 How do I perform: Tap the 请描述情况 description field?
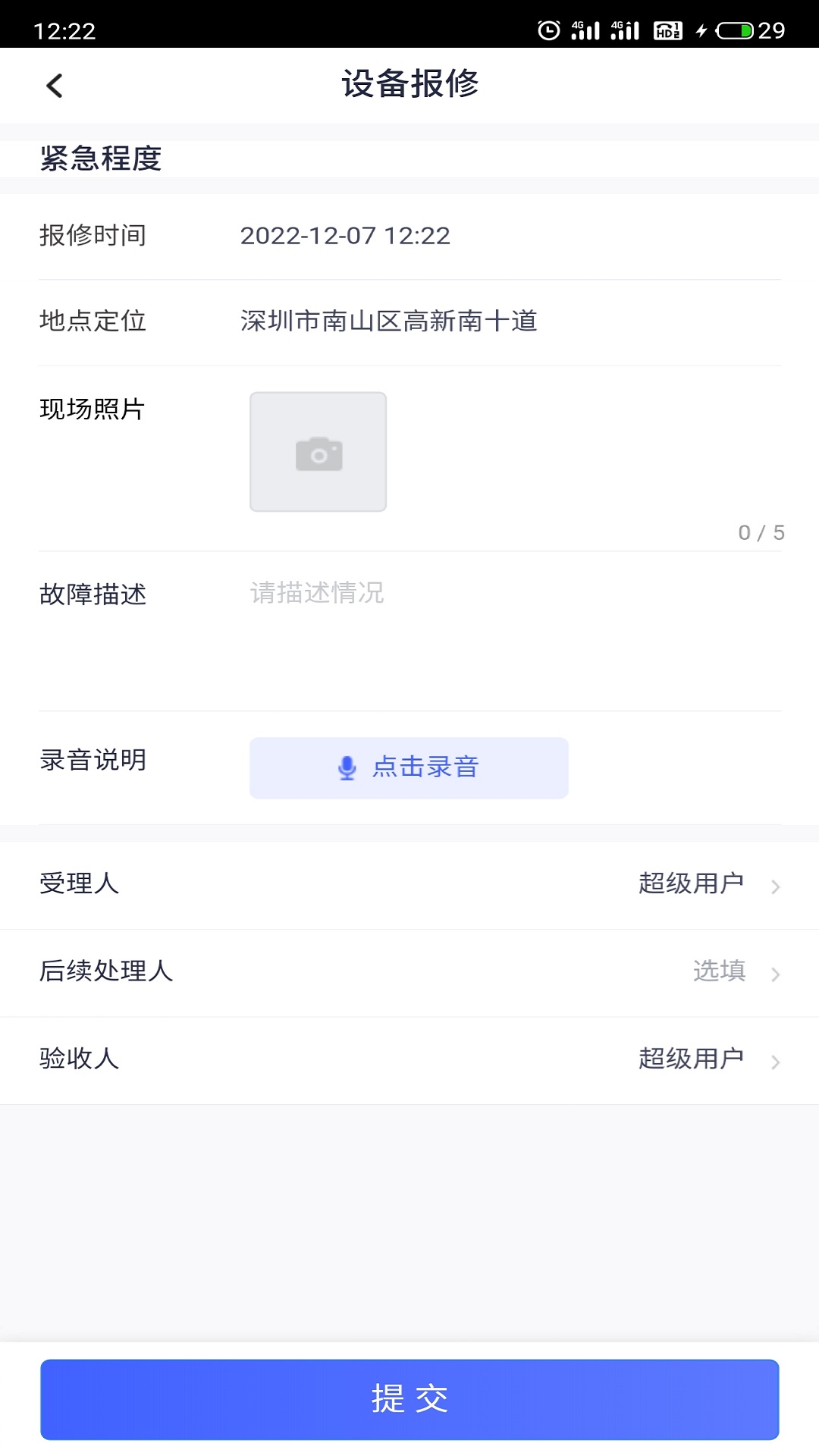point(316,593)
